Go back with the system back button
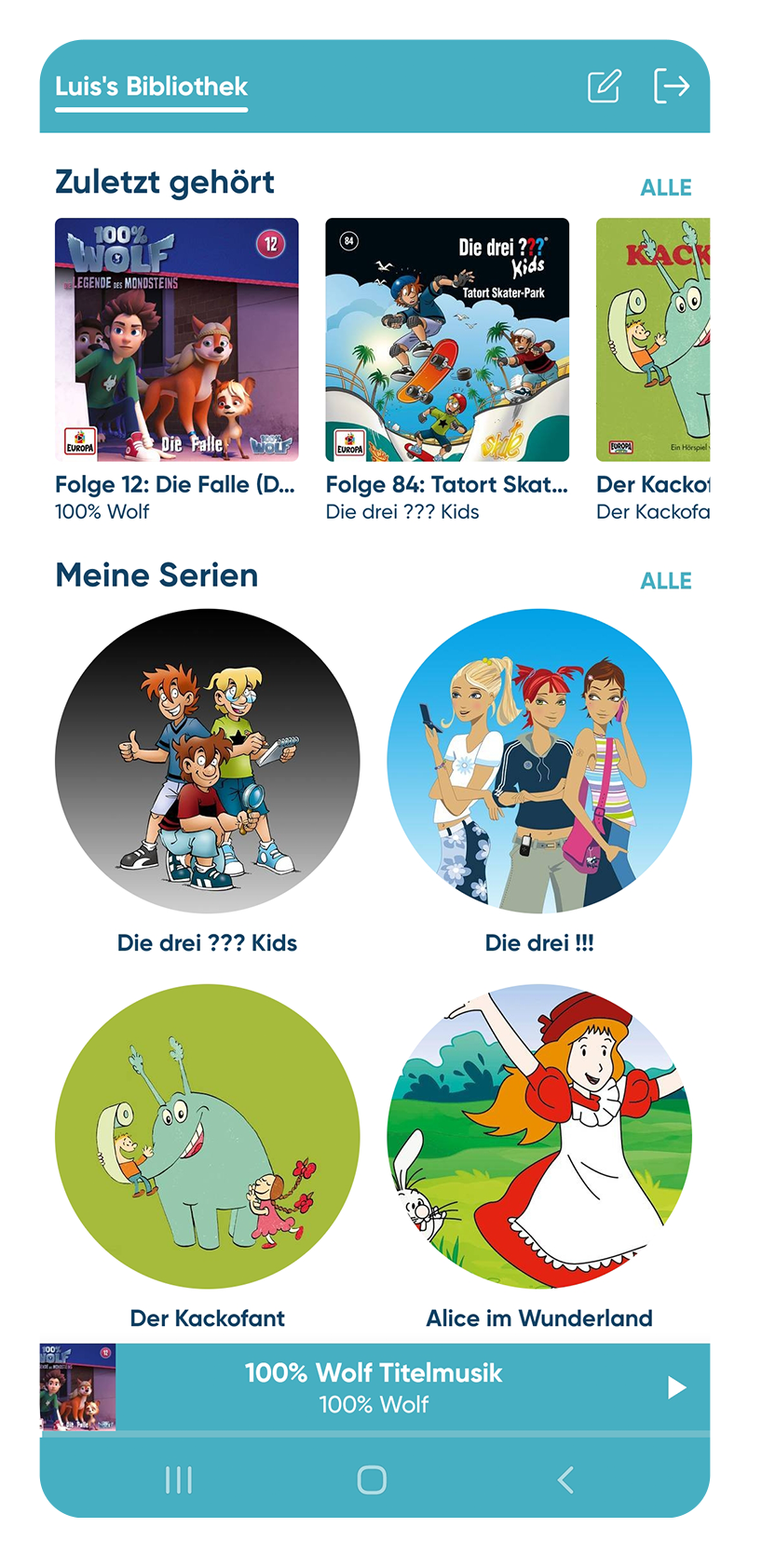762x1568 pixels. tap(565, 1480)
